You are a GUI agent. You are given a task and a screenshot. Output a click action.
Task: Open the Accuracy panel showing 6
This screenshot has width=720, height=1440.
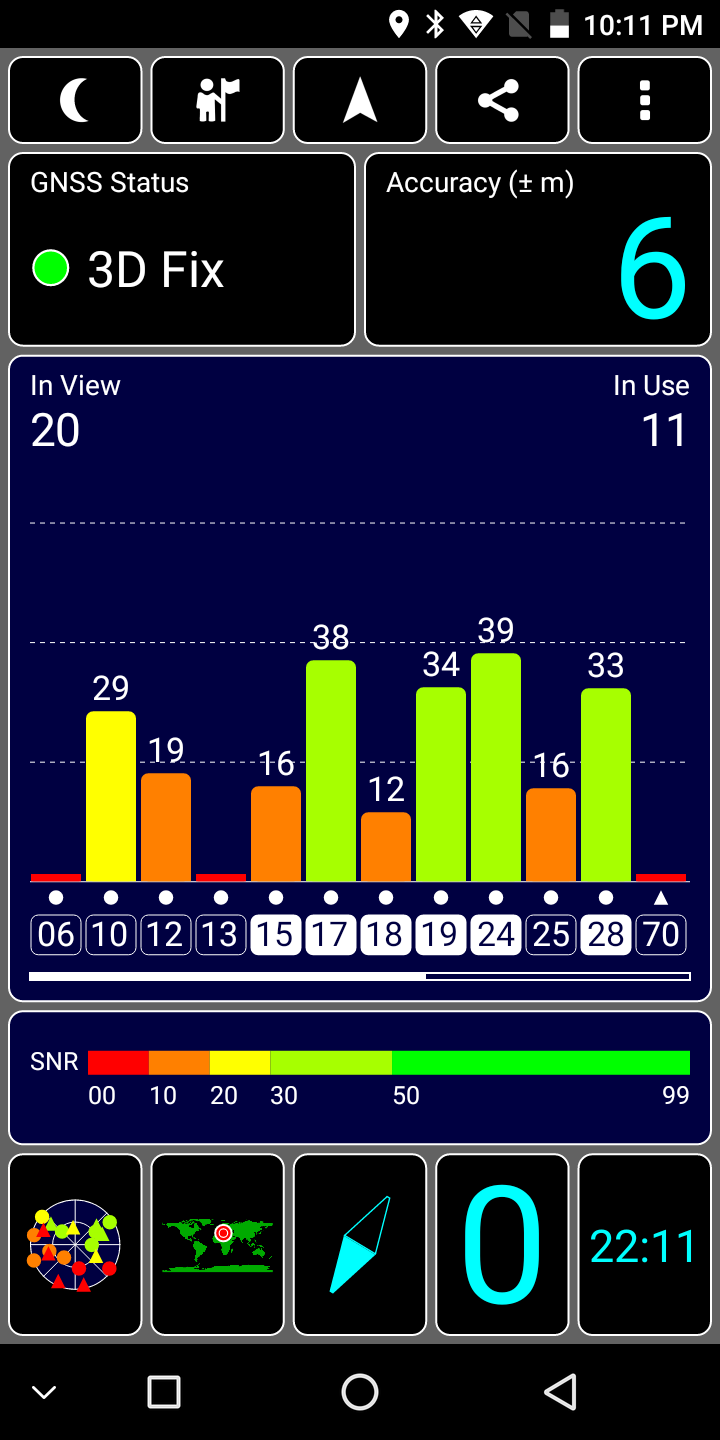click(x=538, y=249)
